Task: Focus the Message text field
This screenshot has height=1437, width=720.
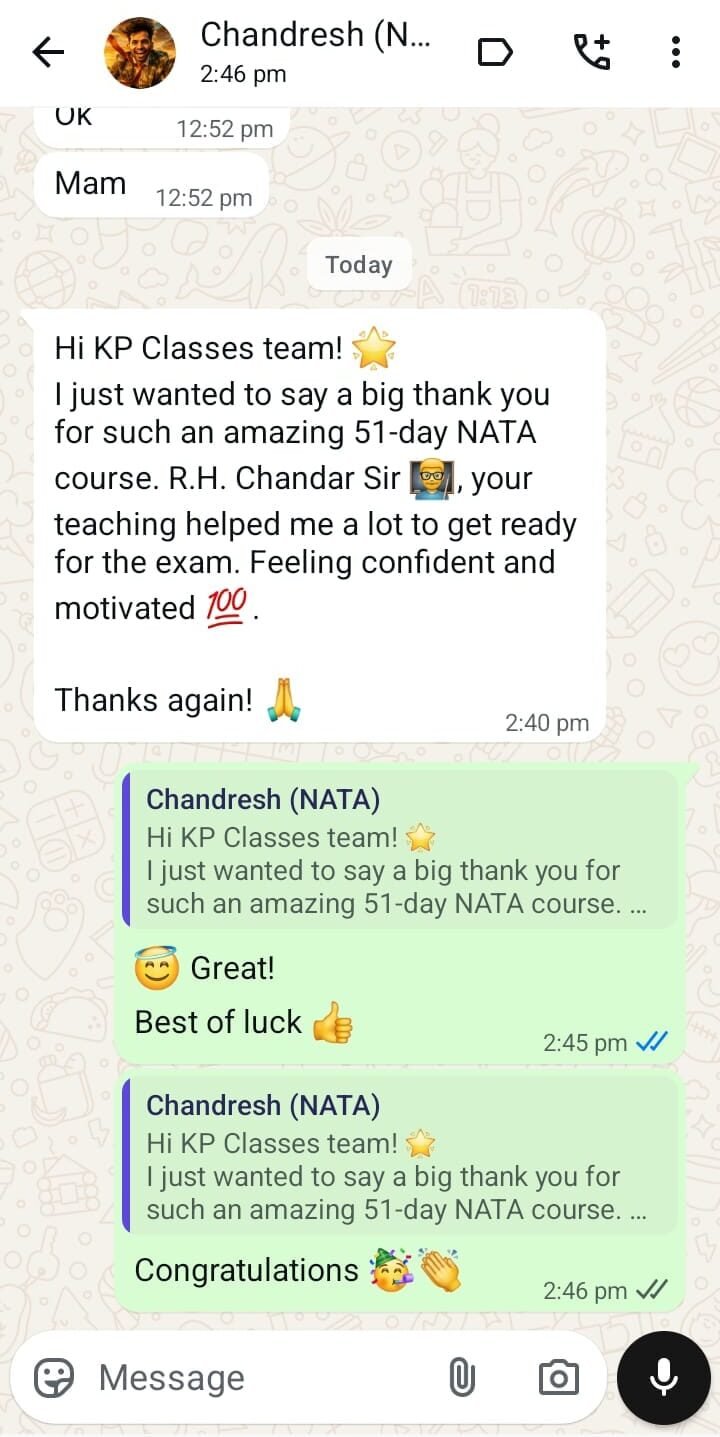Action: tap(260, 1378)
